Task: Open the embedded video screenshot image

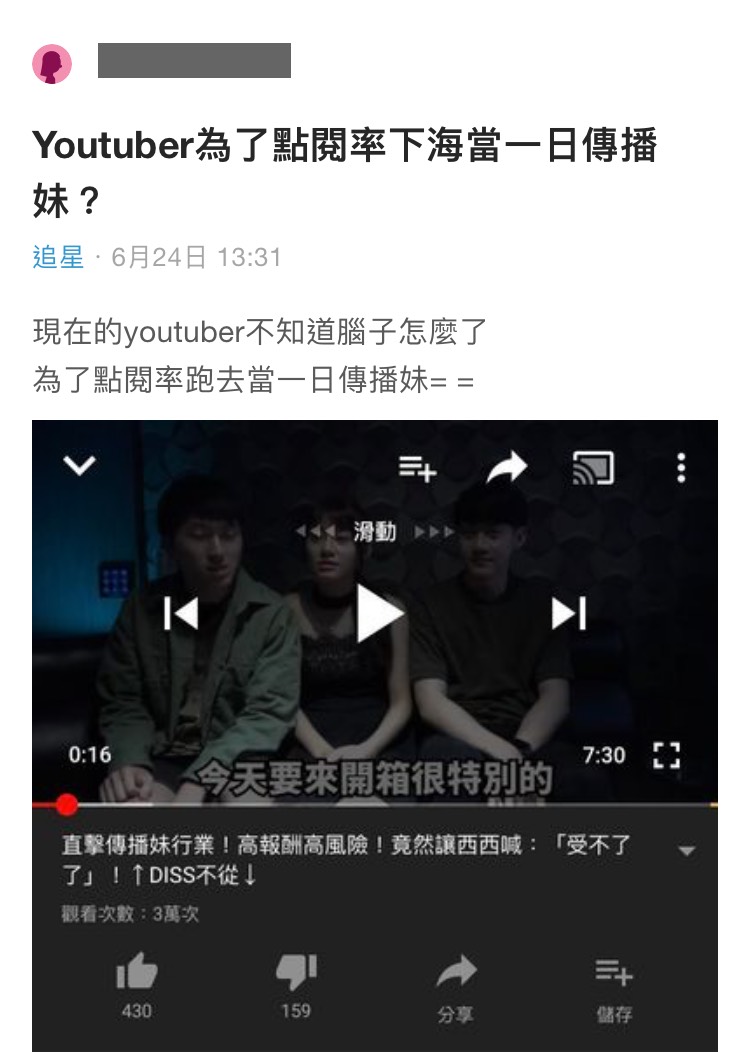Action: (x=375, y=735)
